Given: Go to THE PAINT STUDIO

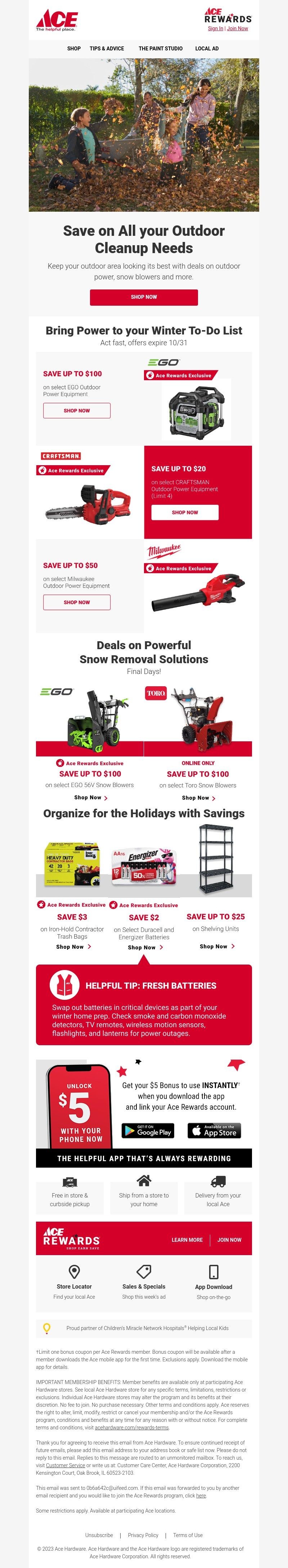Looking at the screenshot, I should pyautogui.click(x=160, y=49).
